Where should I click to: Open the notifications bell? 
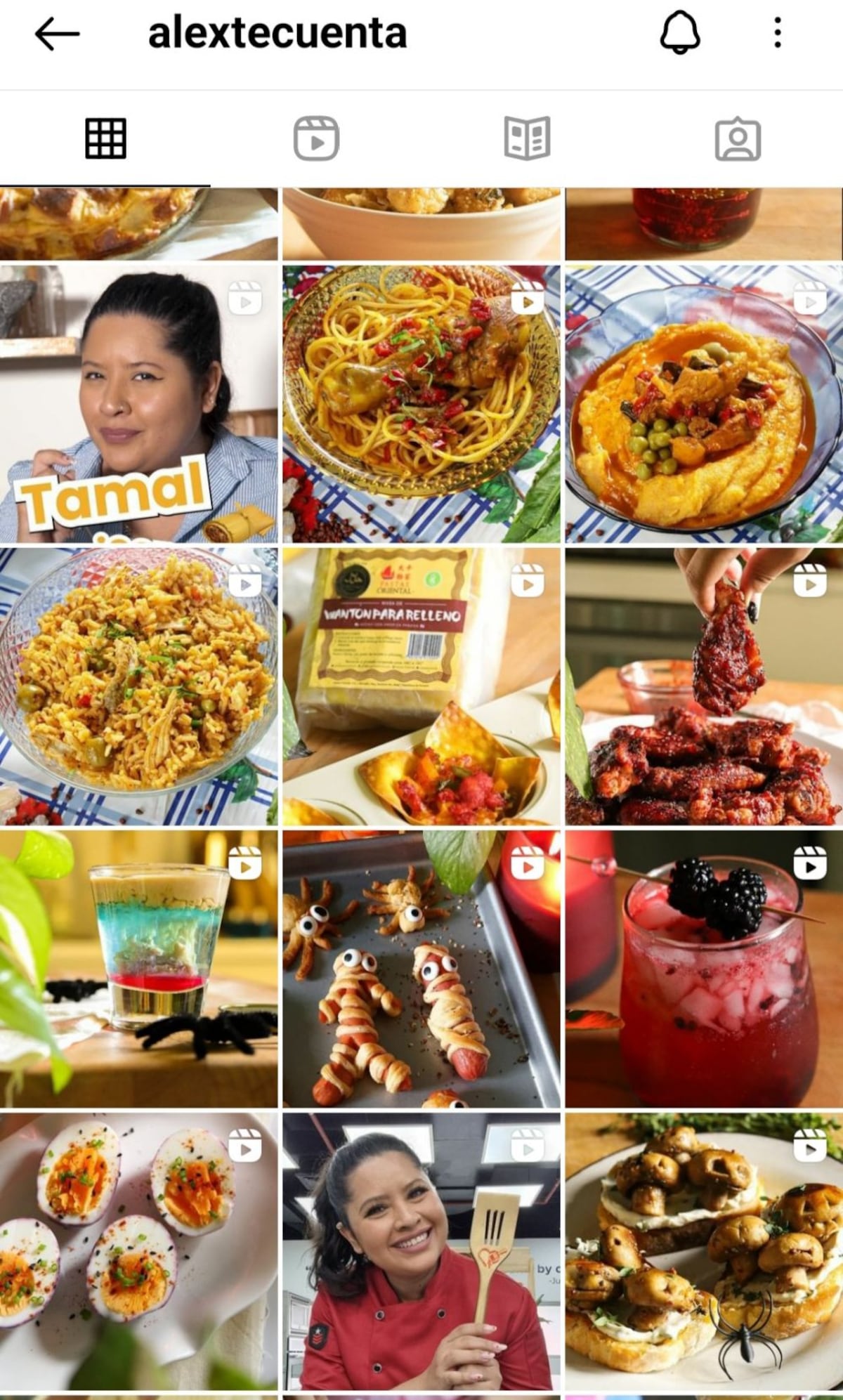(679, 33)
